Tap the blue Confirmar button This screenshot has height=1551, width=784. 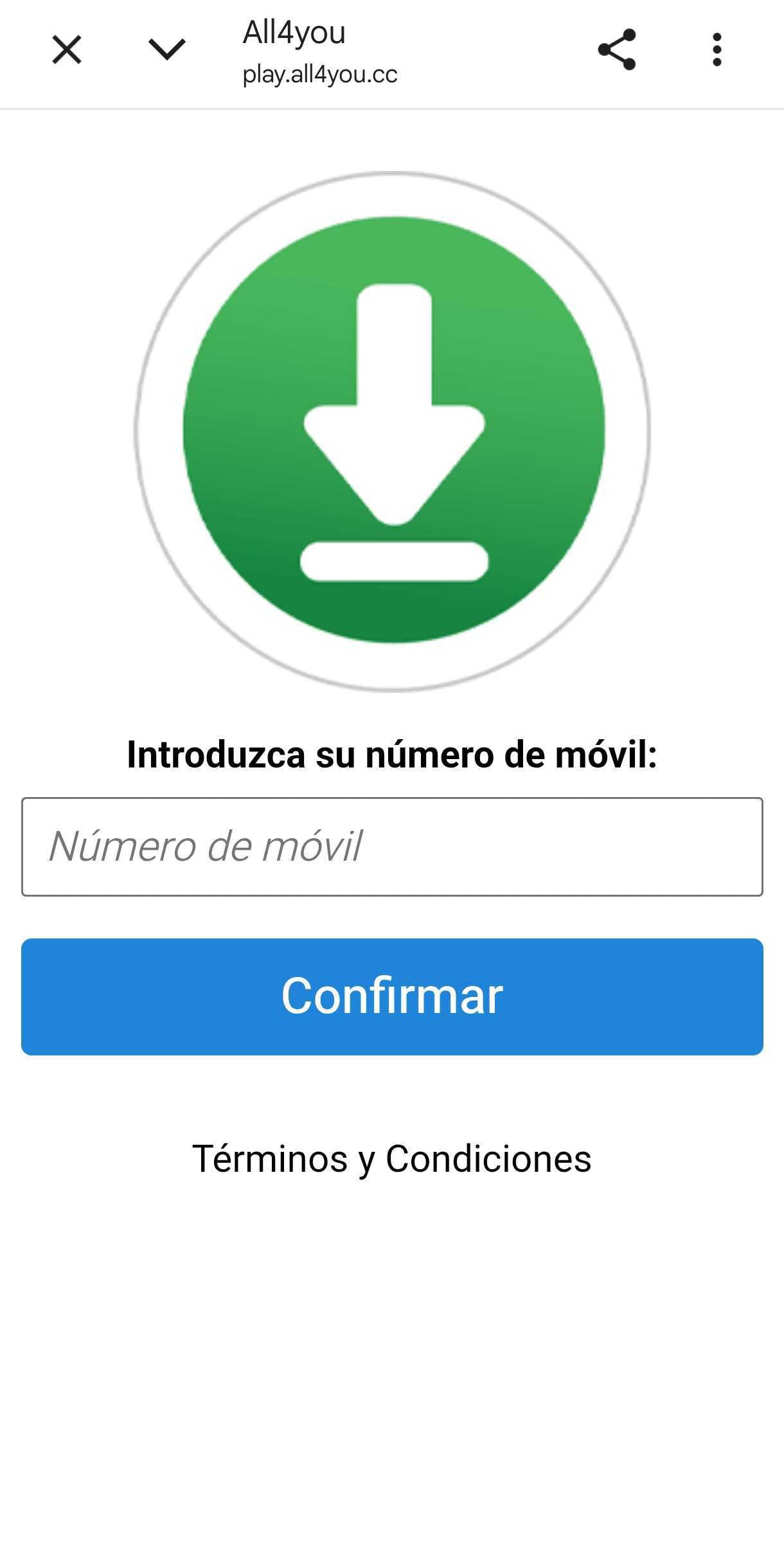pyautogui.click(x=392, y=996)
